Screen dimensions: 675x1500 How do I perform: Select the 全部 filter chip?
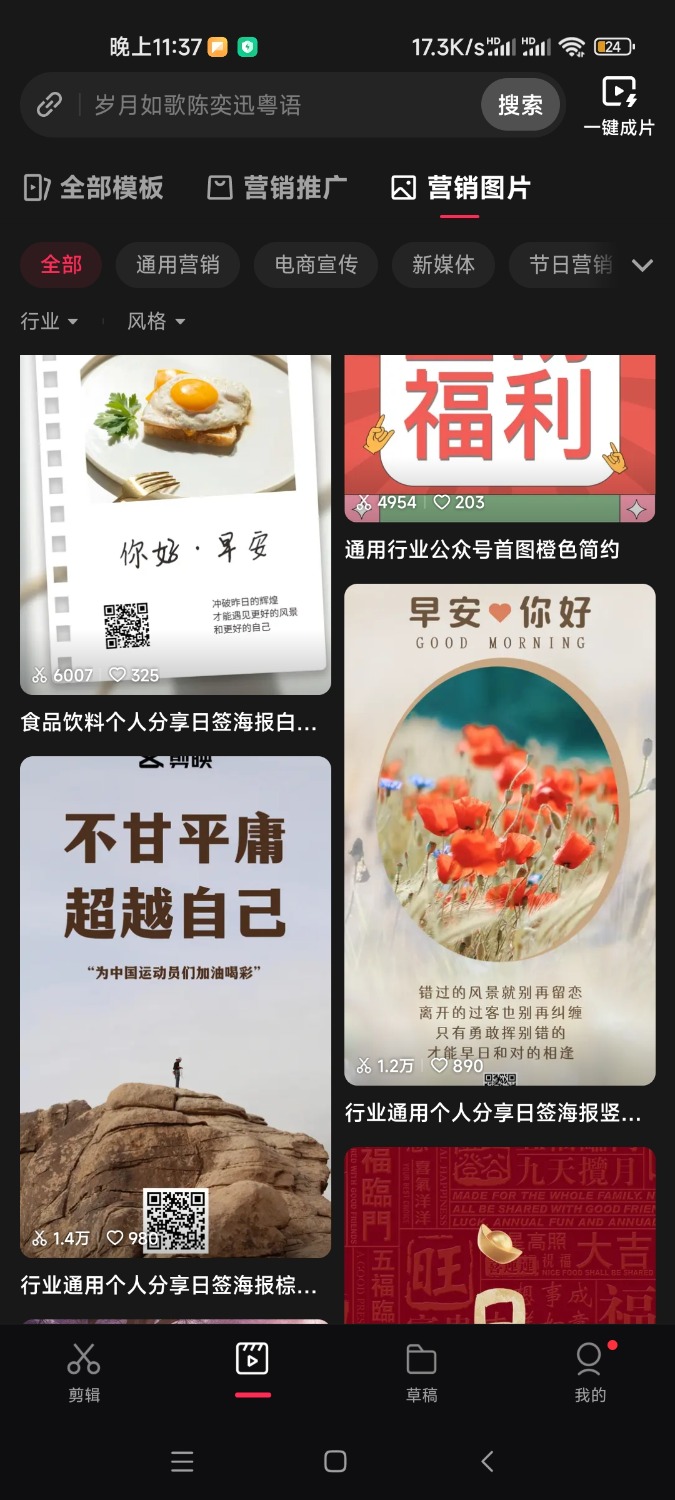(x=61, y=265)
